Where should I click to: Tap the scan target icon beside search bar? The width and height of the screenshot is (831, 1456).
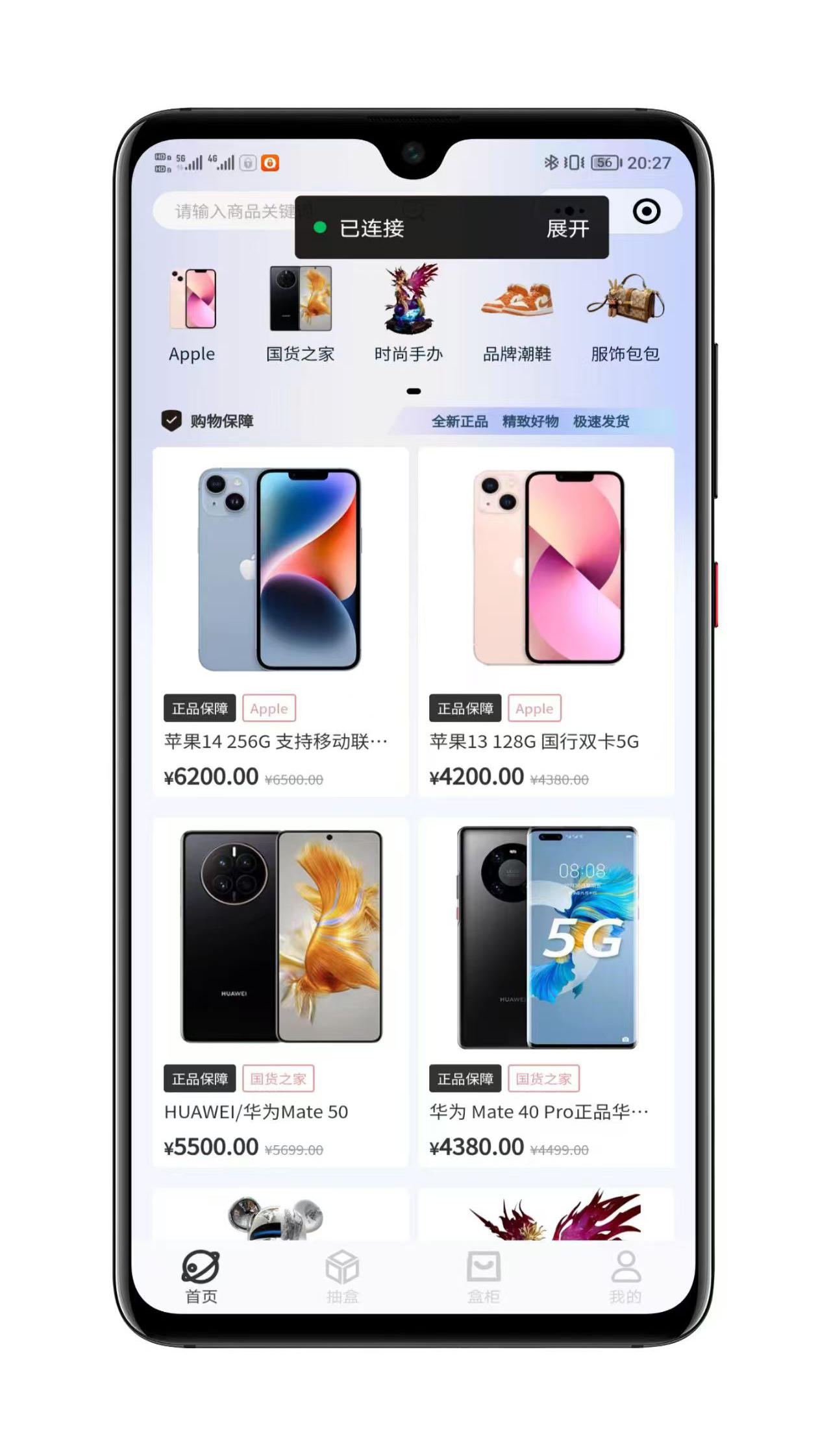click(x=647, y=212)
